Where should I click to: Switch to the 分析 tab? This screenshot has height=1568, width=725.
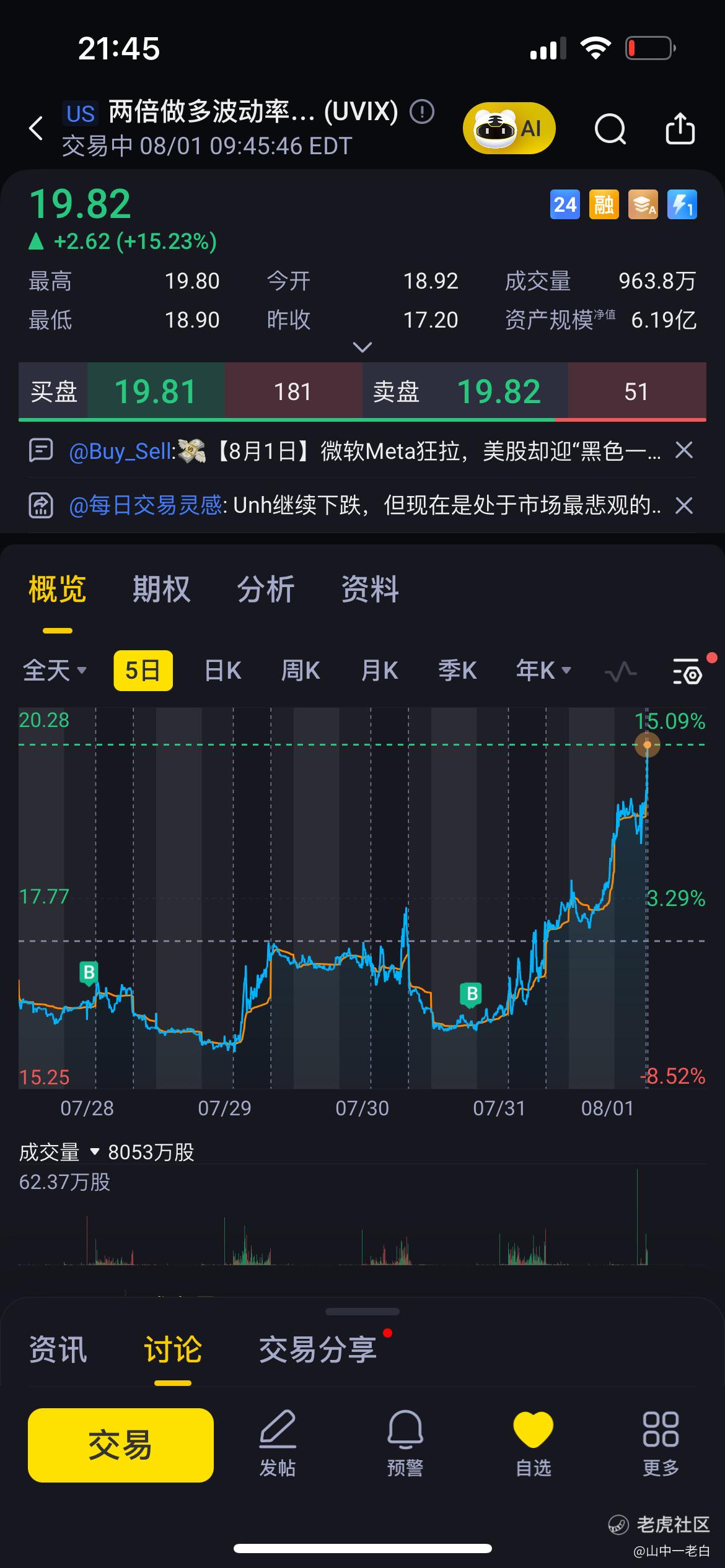coord(265,588)
